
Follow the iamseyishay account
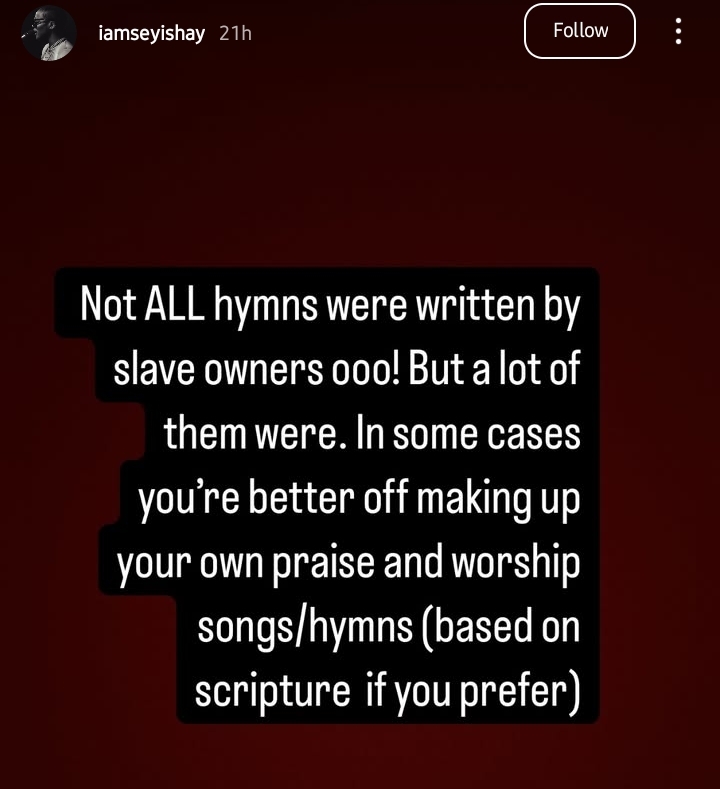pos(580,31)
